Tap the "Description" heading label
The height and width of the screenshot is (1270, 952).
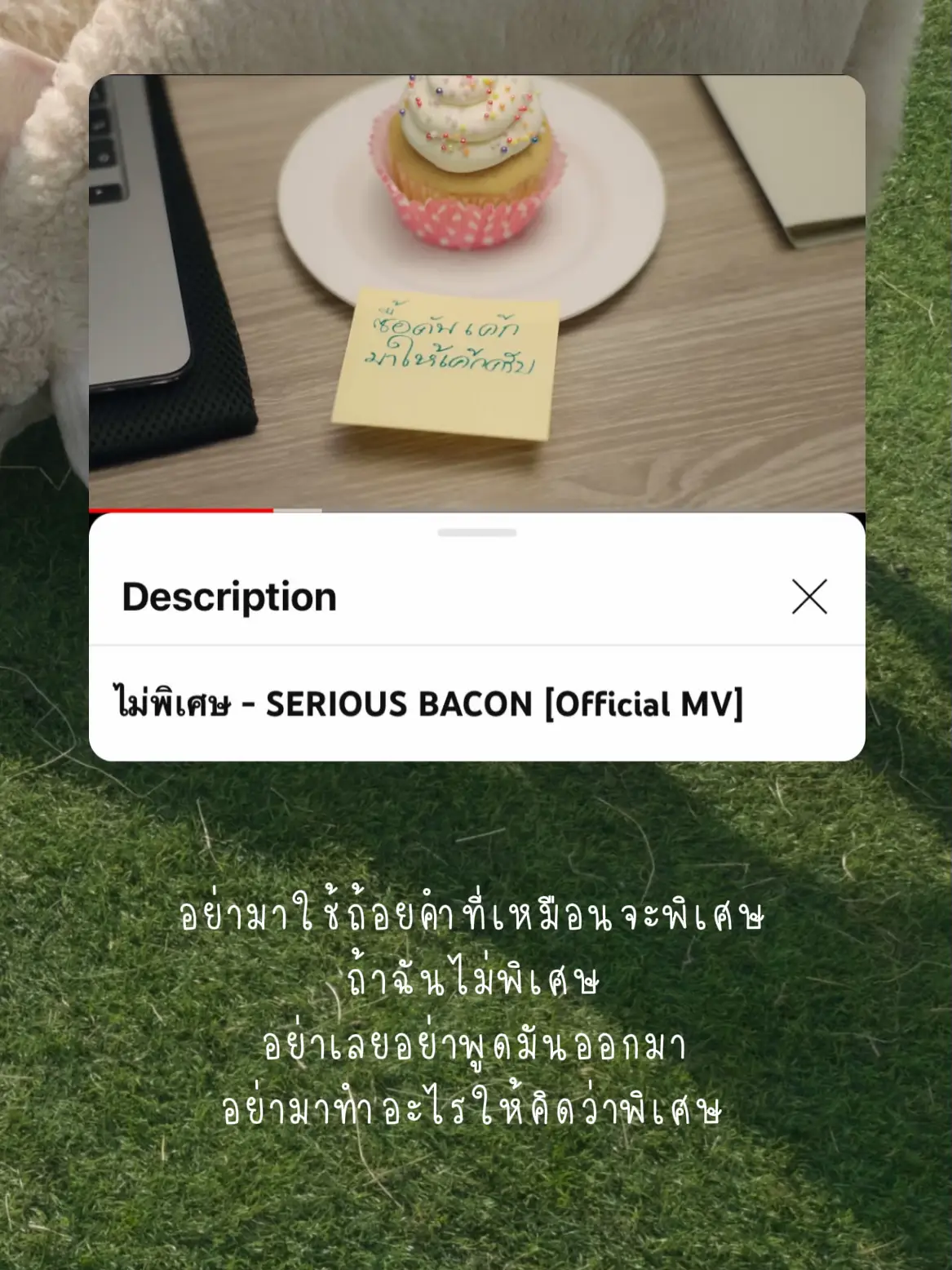point(228,597)
